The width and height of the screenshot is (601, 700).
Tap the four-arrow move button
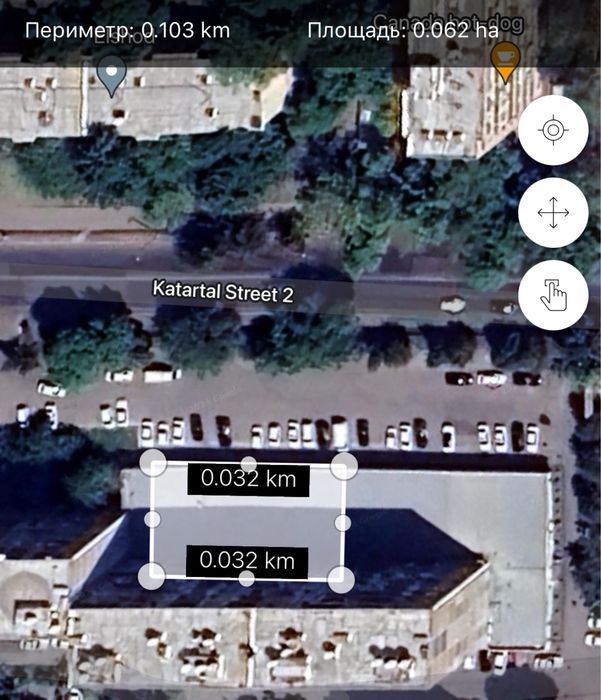(x=552, y=213)
